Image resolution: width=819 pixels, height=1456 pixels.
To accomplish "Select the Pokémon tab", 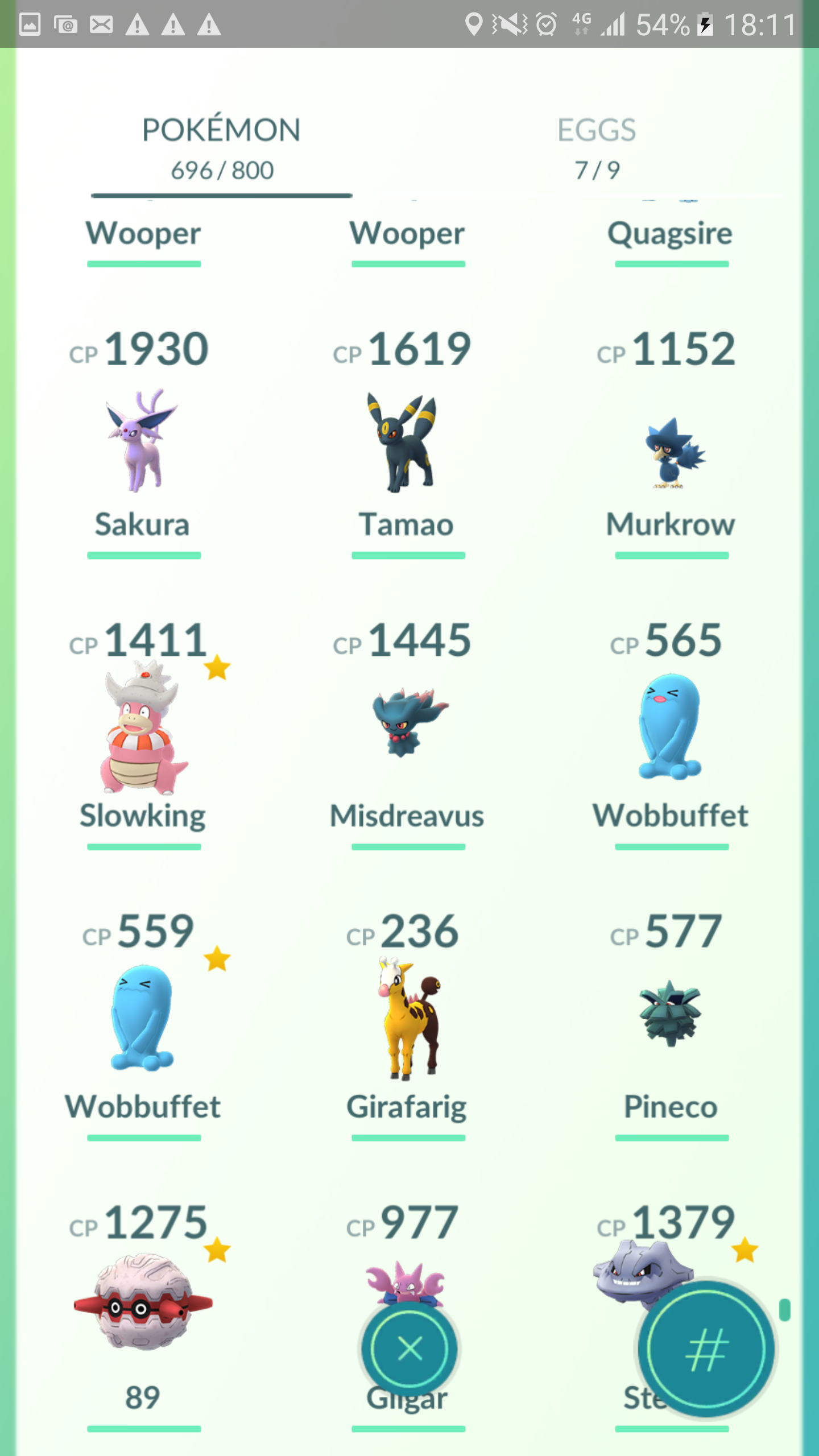I will coord(222,148).
